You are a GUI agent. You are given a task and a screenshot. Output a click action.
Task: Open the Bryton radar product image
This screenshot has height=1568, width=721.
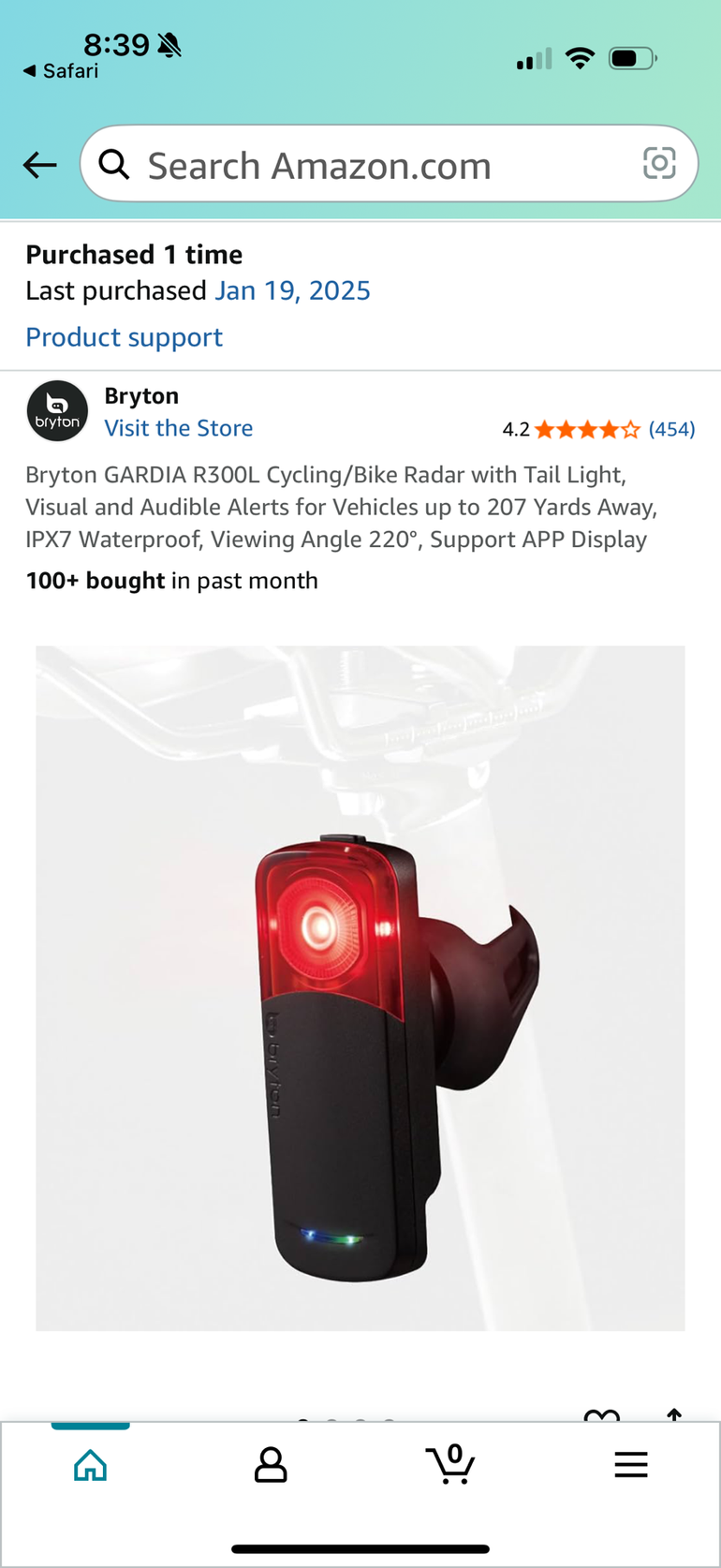360,988
